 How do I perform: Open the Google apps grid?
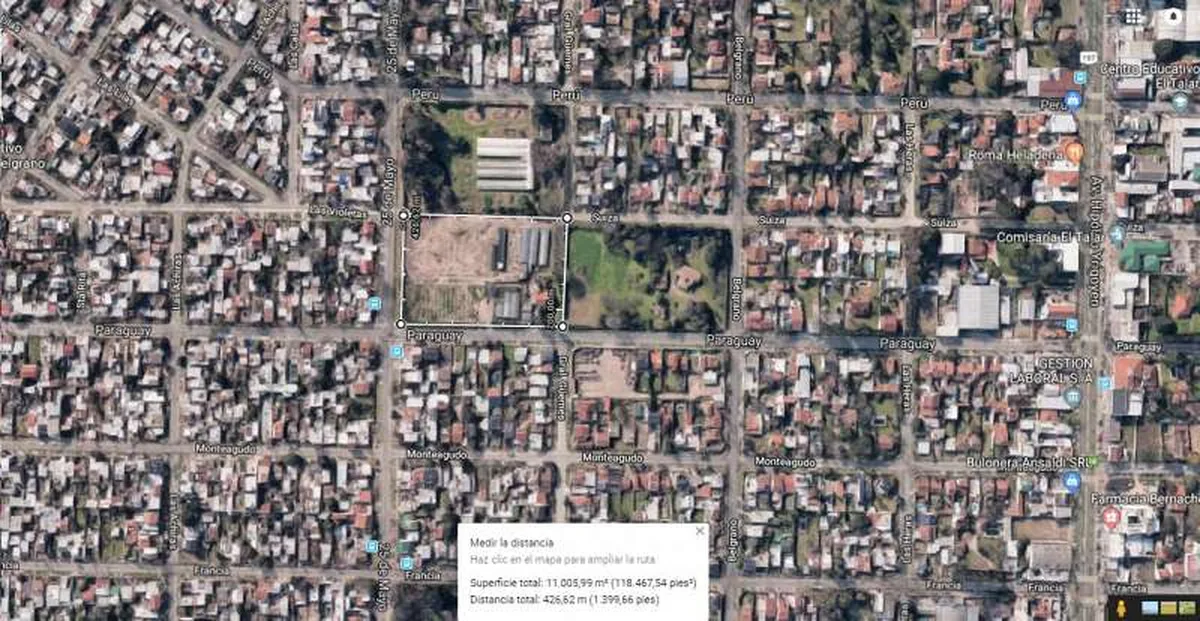pos(1133,16)
